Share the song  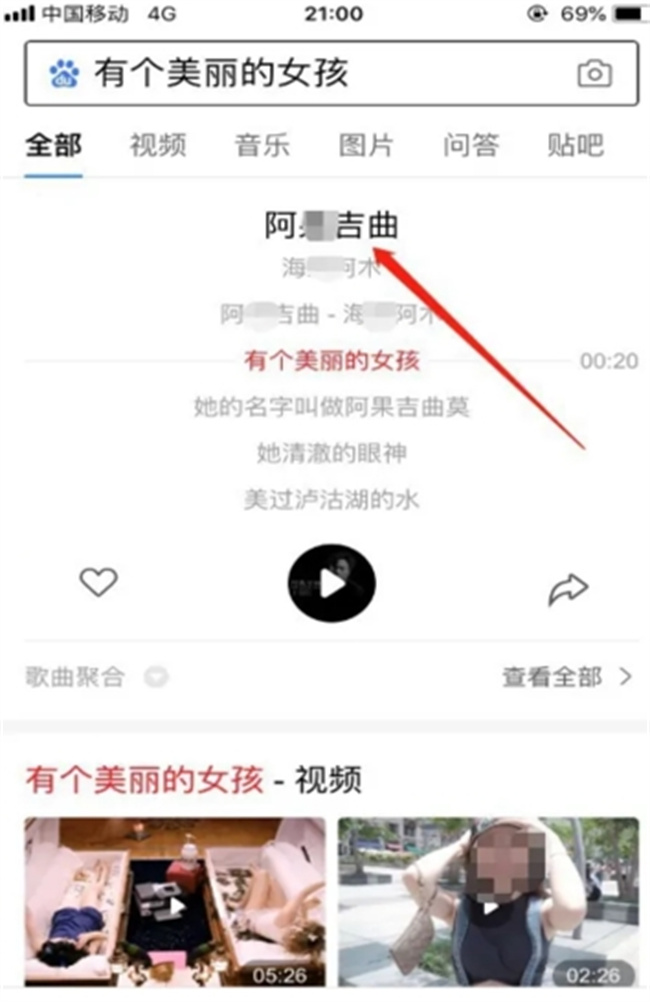tap(568, 590)
